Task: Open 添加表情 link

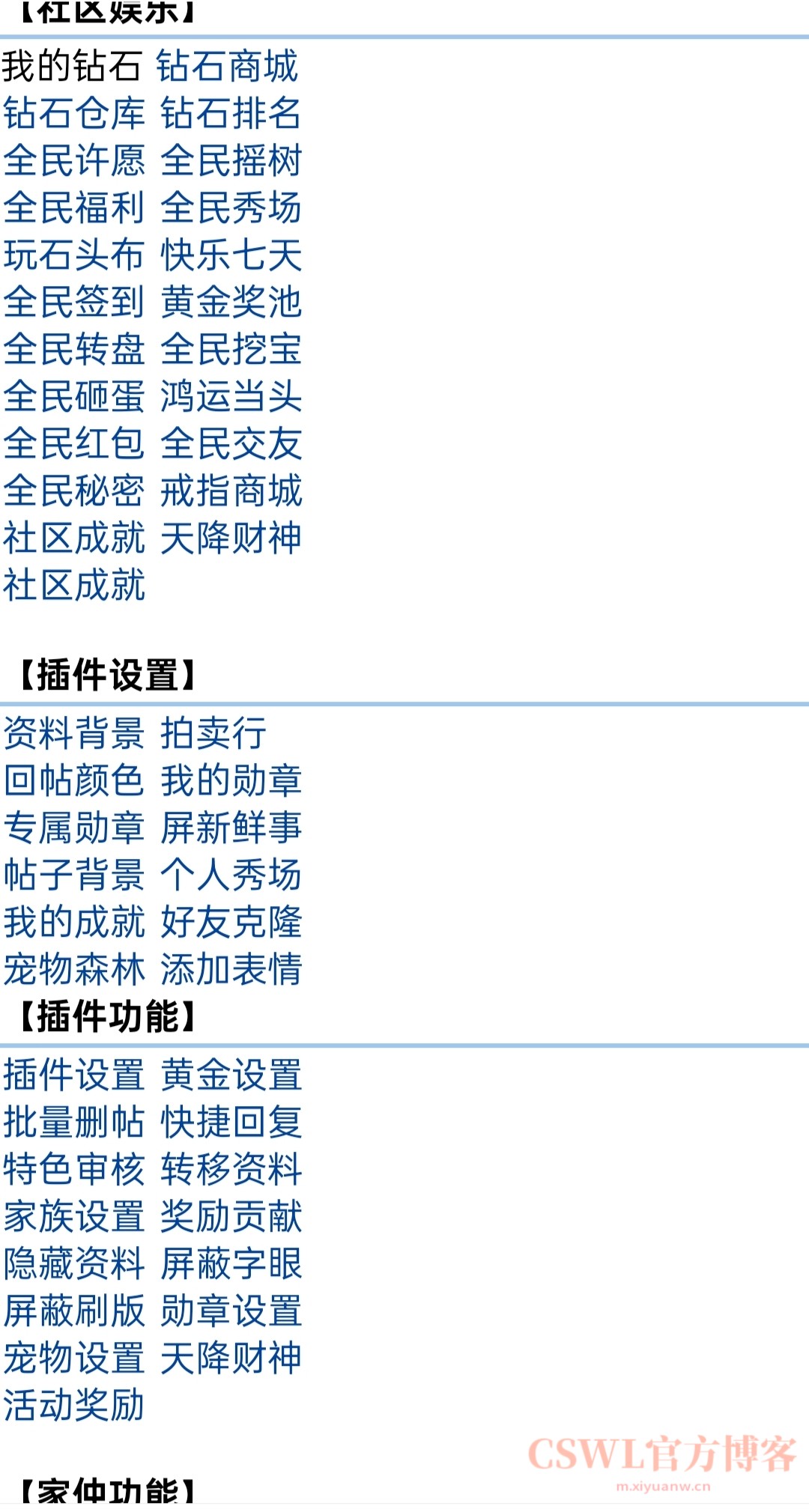Action: click(x=231, y=969)
